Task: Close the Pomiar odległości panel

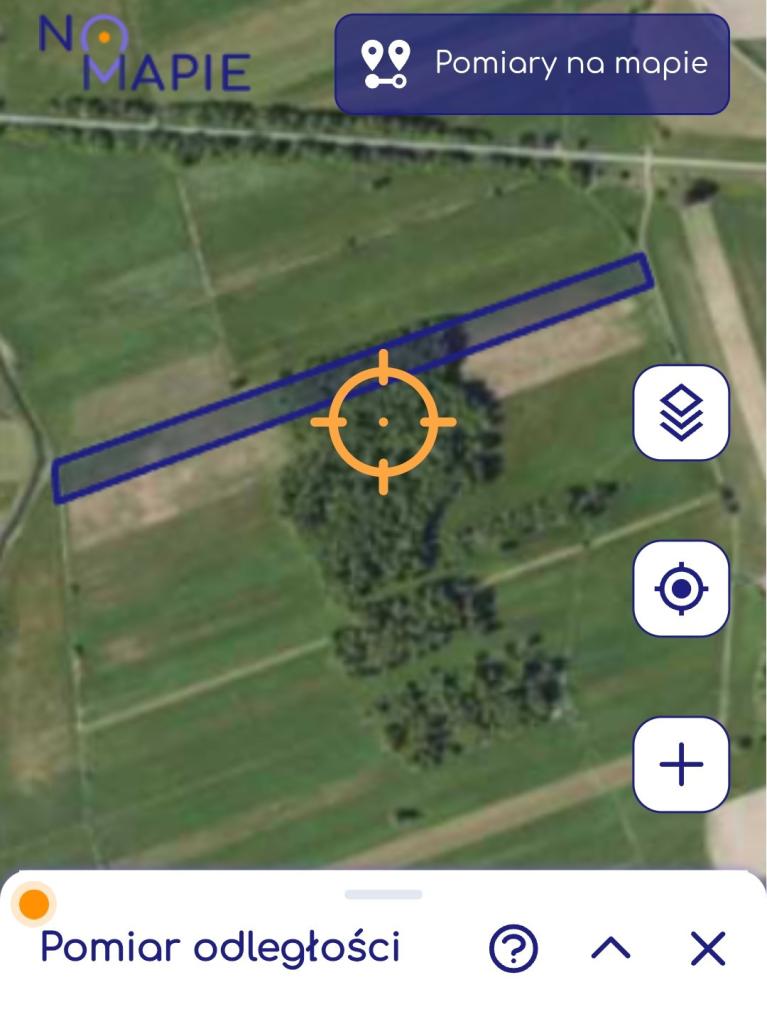Action: [x=708, y=948]
